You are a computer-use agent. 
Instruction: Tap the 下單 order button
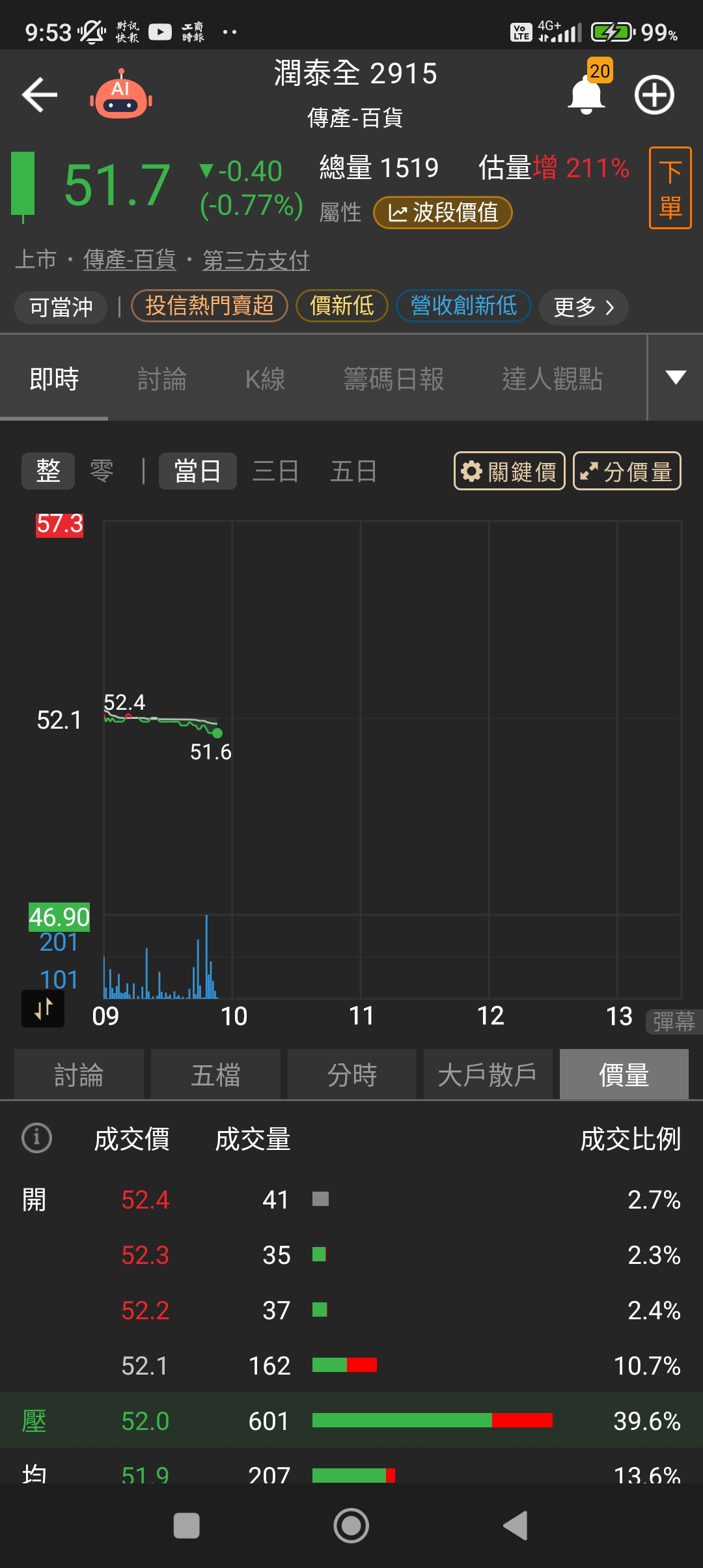(670, 188)
